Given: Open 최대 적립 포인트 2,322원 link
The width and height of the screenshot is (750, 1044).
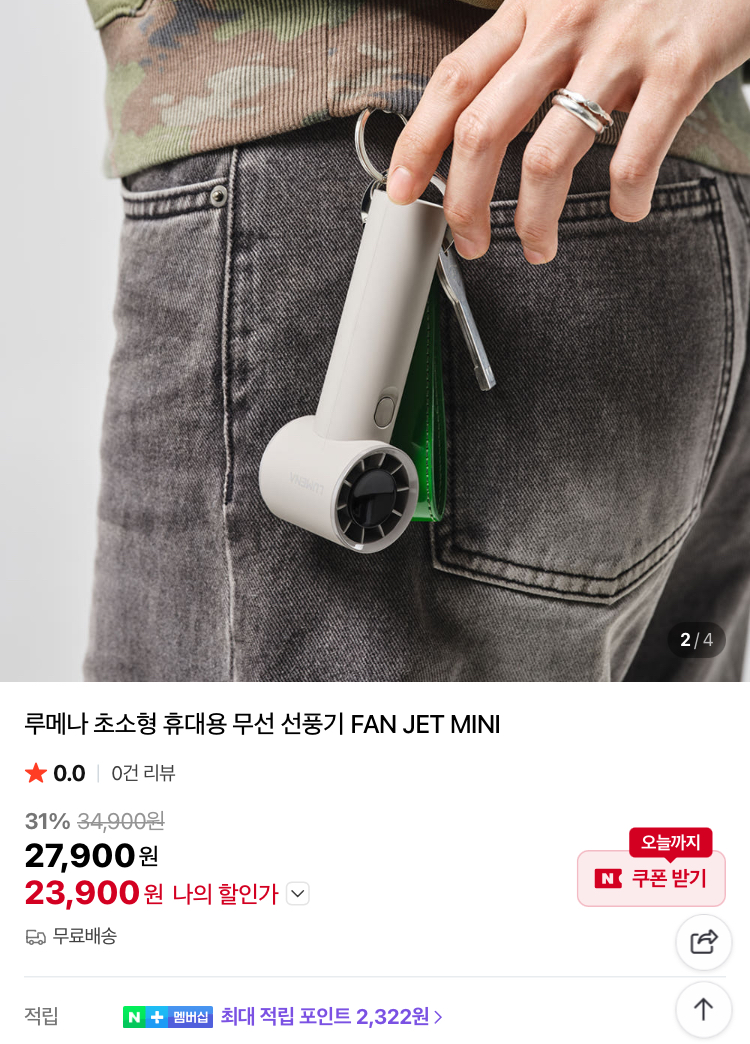Looking at the screenshot, I should (x=330, y=1017).
